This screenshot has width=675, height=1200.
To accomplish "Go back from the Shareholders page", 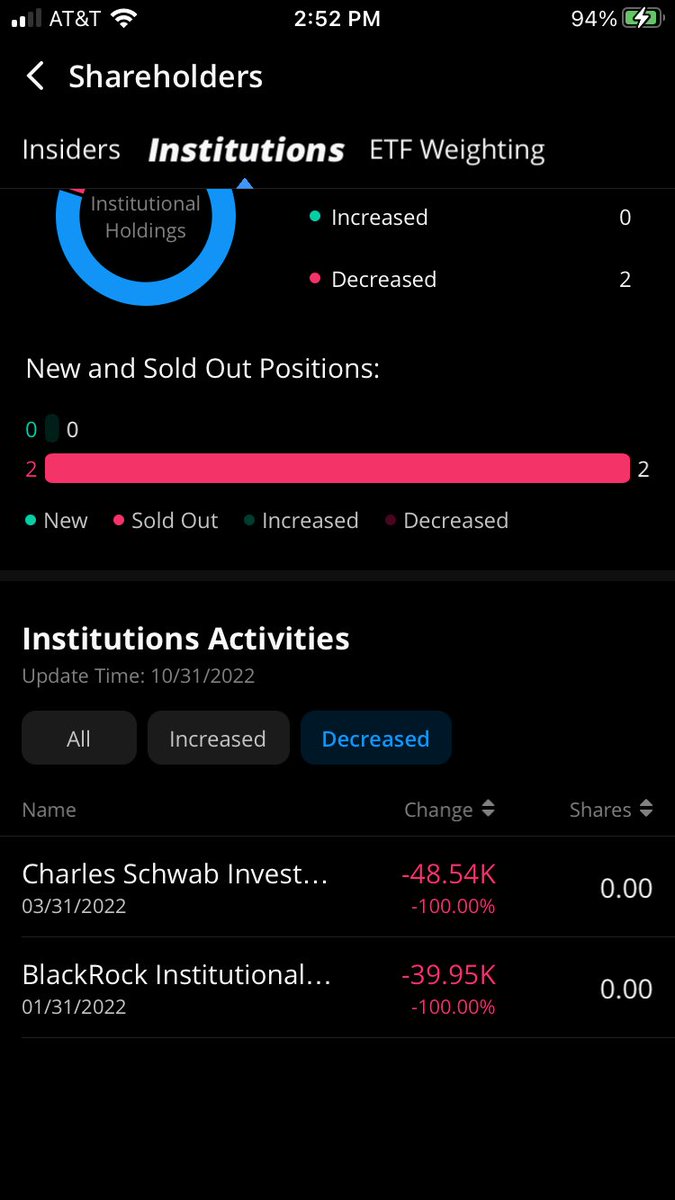I will click(x=36, y=76).
